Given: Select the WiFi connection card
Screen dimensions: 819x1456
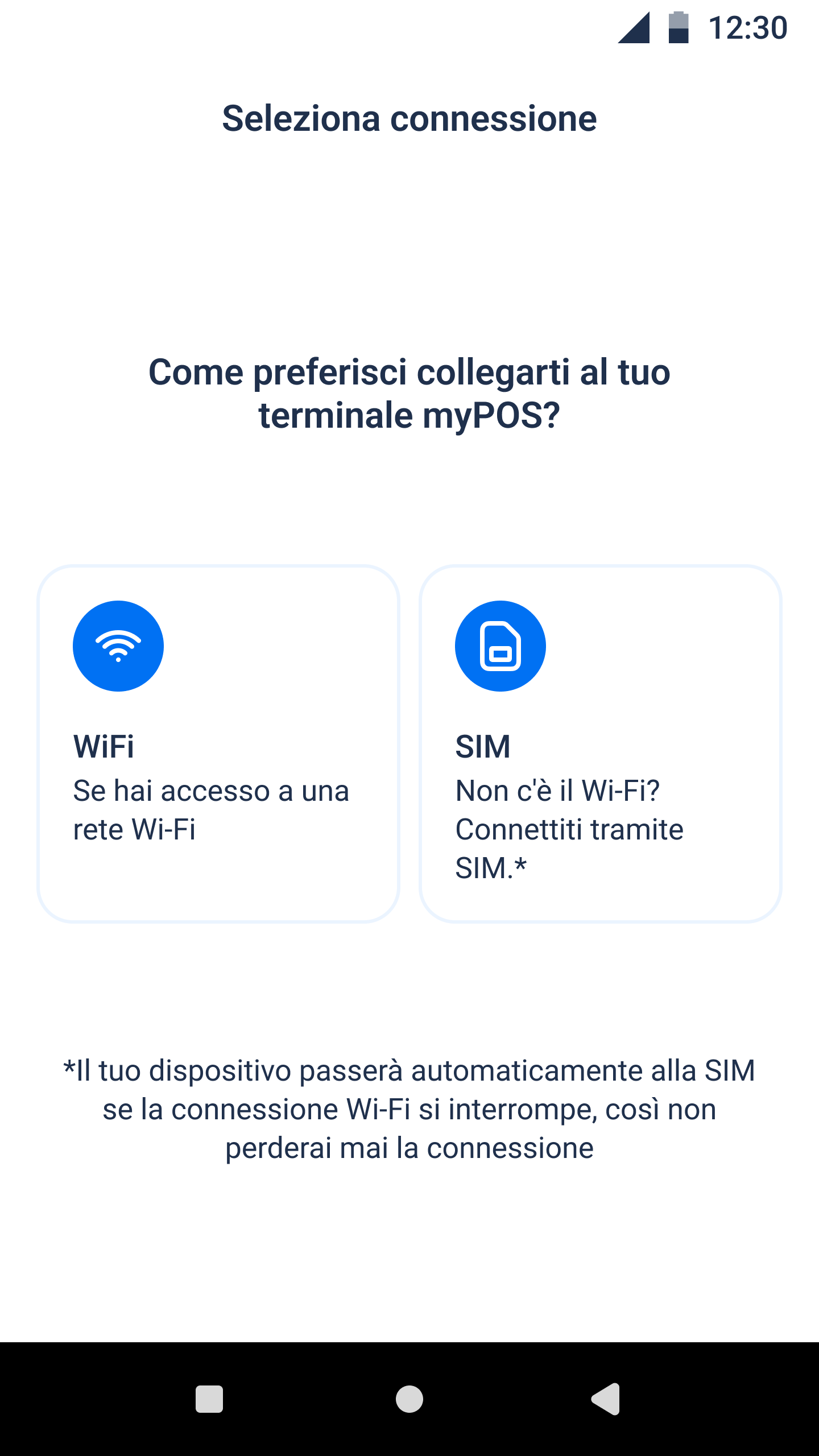Looking at the screenshot, I should [218, 743].
